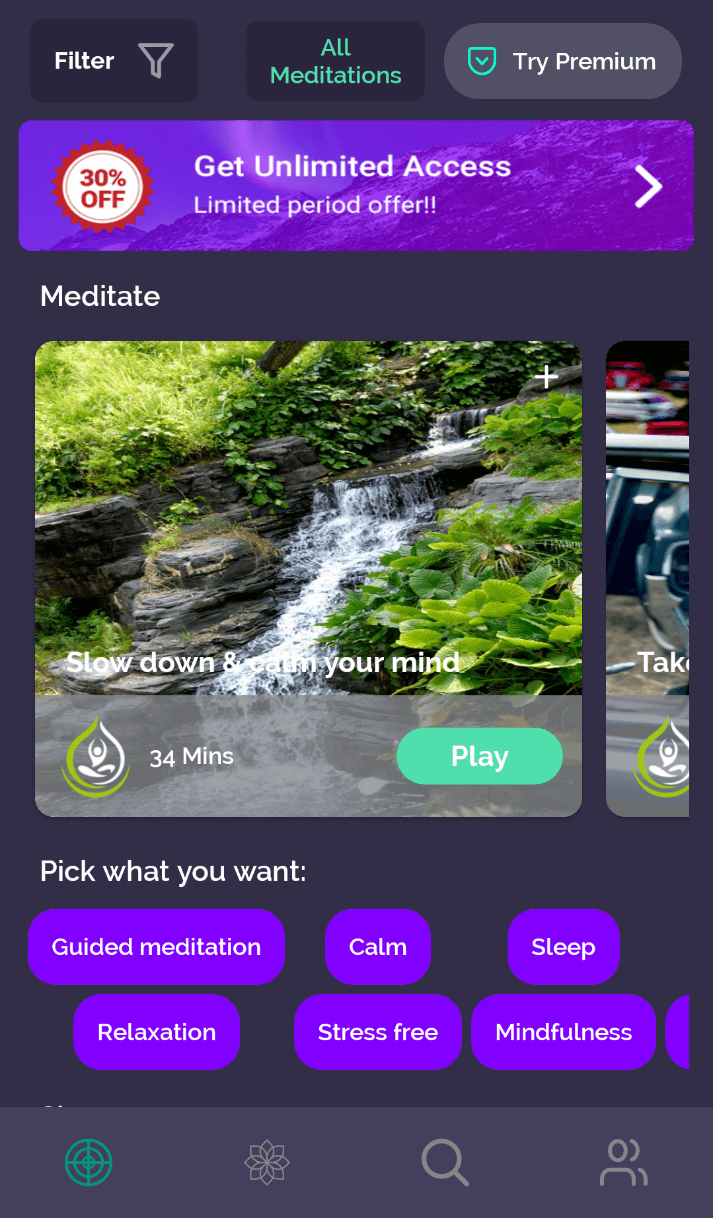Select the Calm category chip

tap(378, 947)
